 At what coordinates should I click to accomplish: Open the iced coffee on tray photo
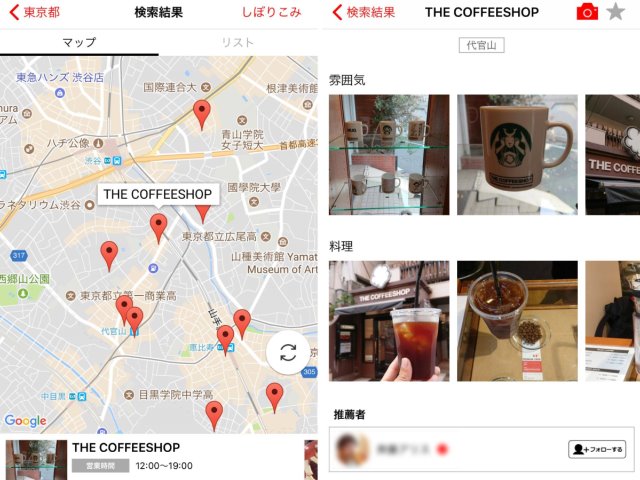pyautogui.click(x=517, y=320)
